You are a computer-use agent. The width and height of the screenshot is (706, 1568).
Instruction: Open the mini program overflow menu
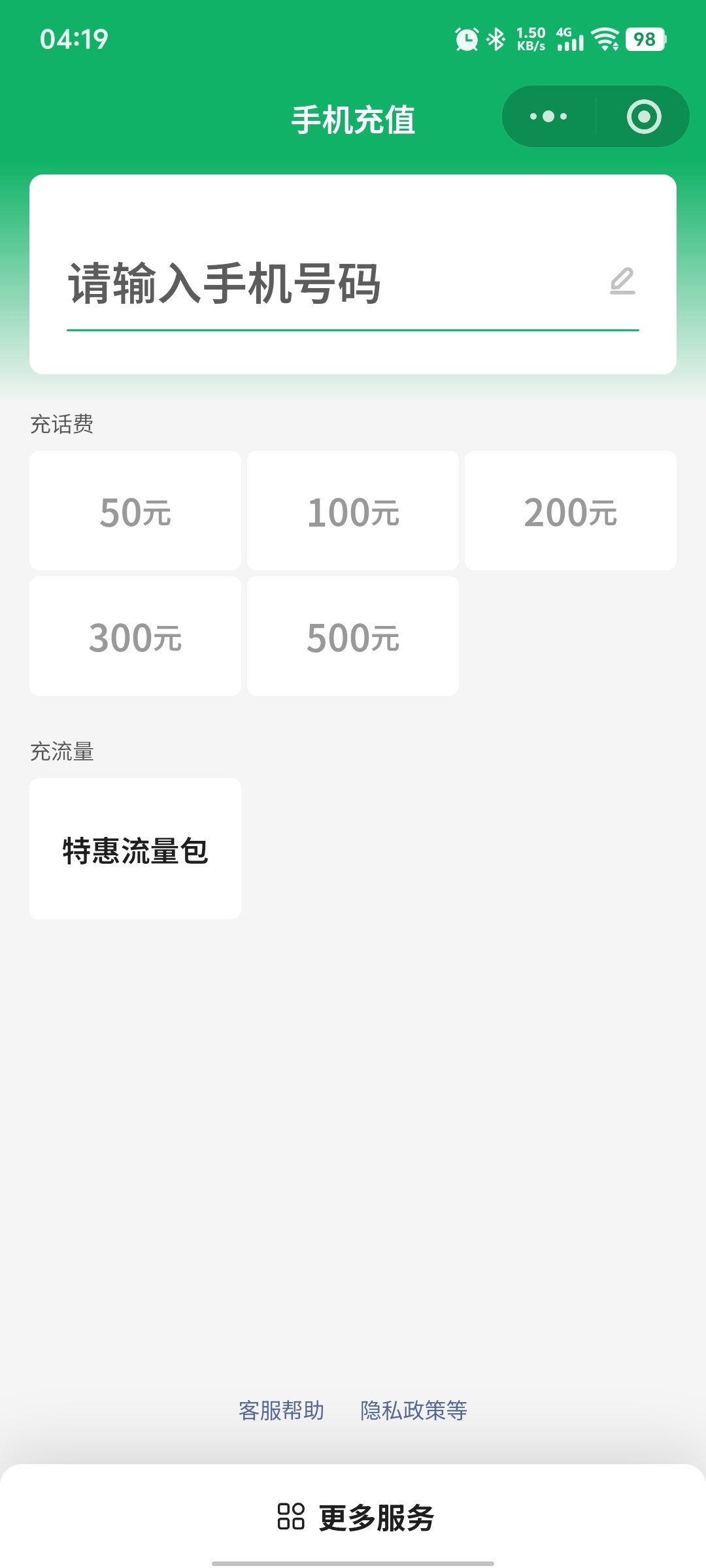(548, 117)
